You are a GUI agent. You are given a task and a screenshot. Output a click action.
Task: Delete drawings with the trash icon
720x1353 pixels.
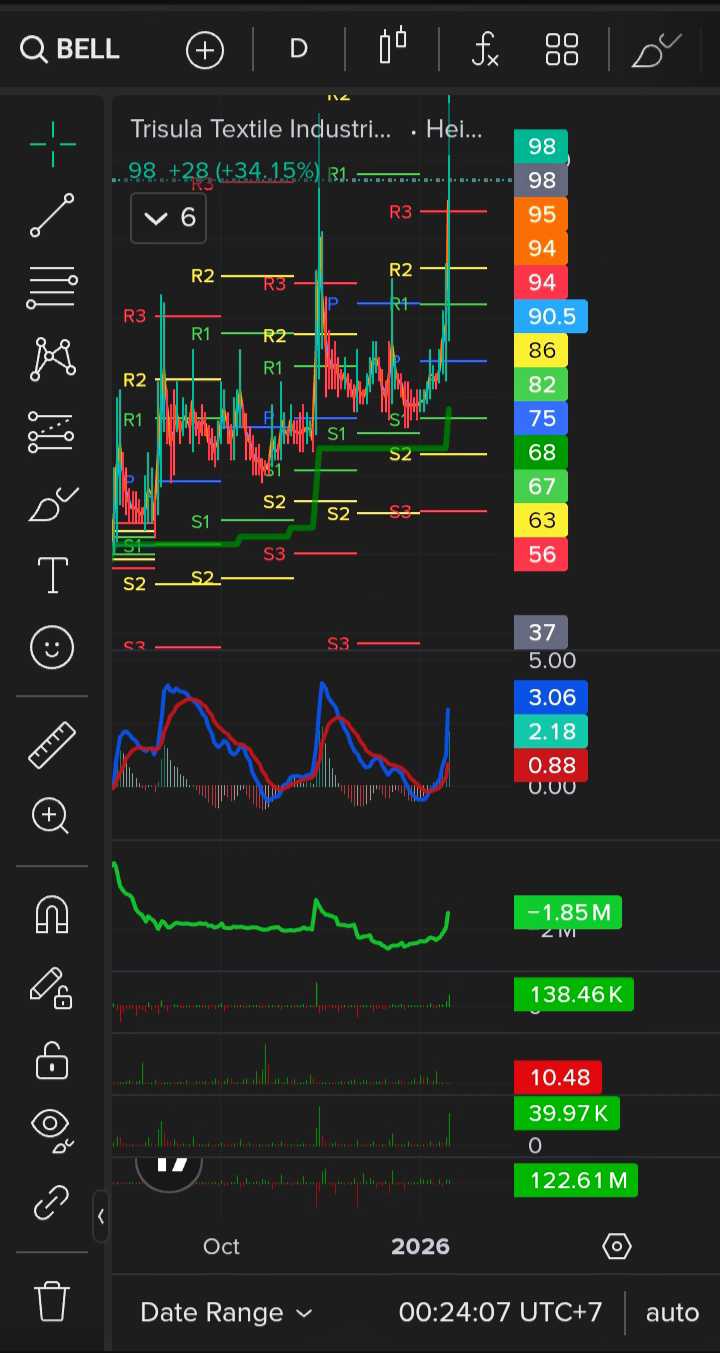coord(52,1301)
